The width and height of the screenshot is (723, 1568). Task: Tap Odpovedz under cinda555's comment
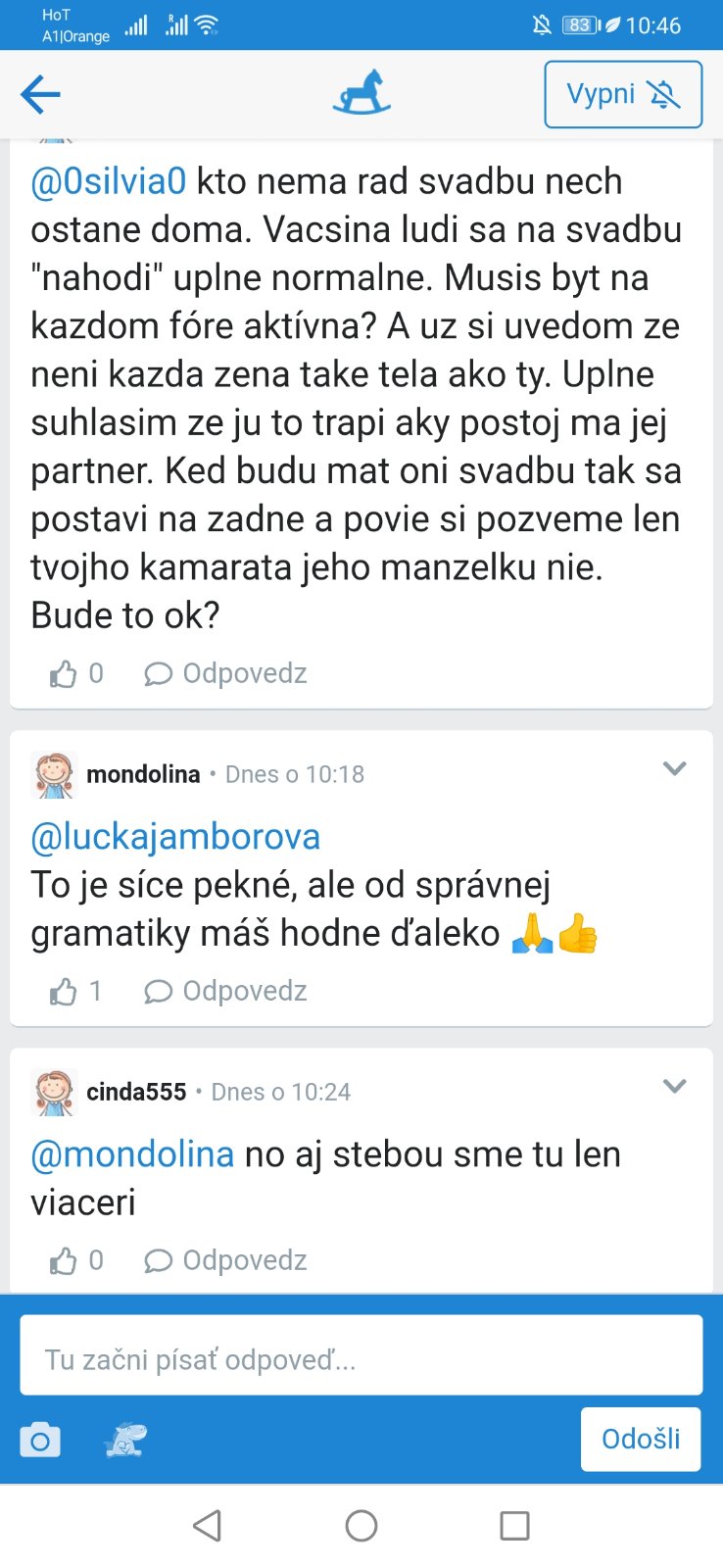(226, 1260)
